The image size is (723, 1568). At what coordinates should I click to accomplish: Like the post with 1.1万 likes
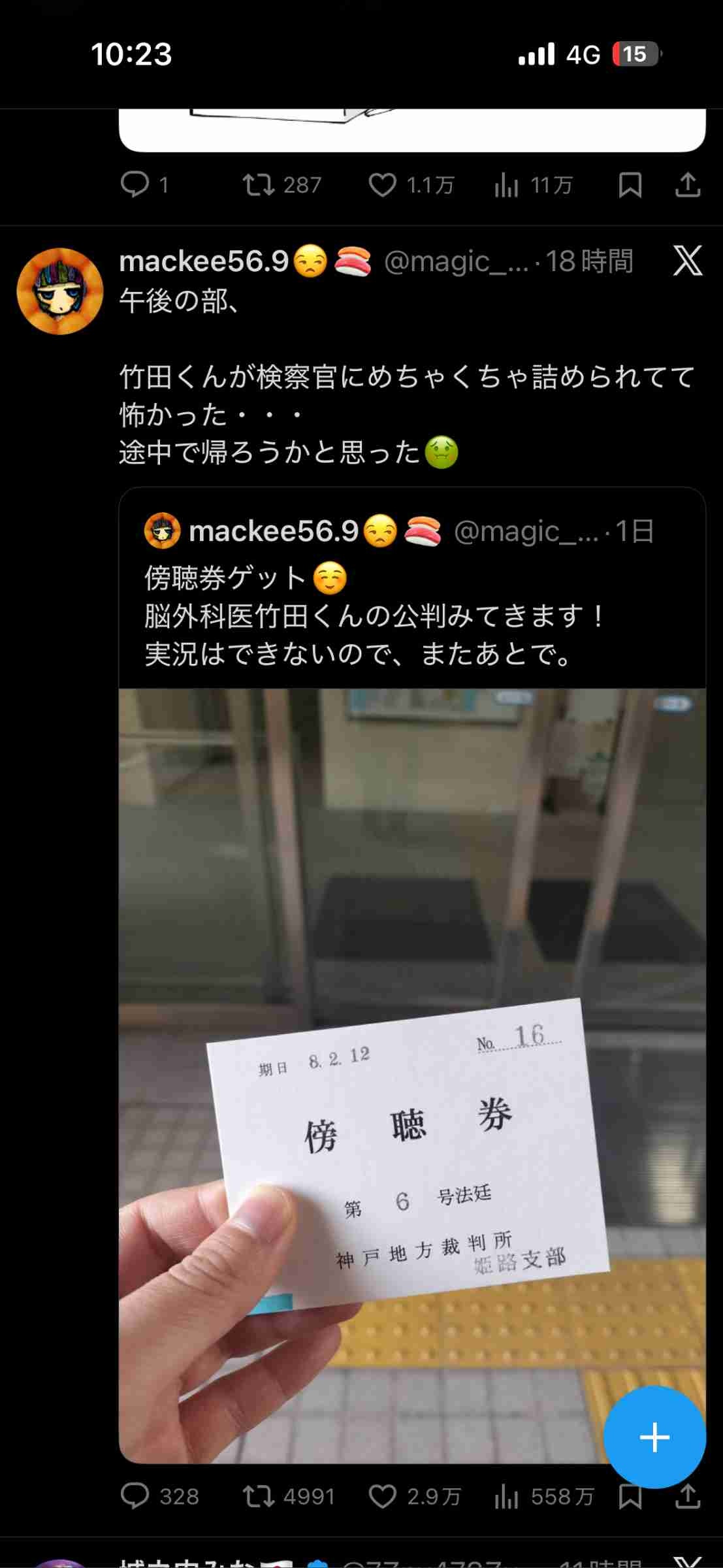(383, 185)
